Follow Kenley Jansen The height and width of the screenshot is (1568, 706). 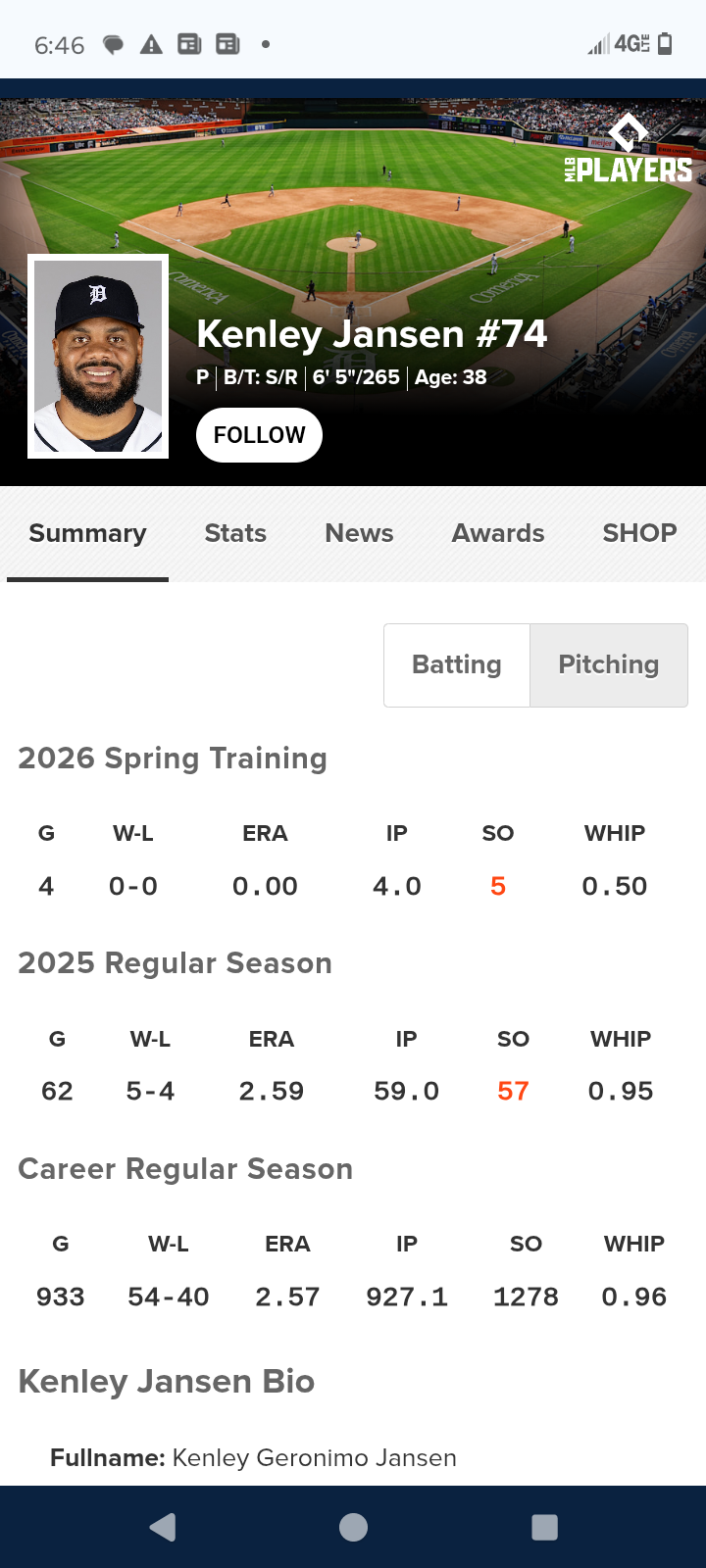click(259, 435)
